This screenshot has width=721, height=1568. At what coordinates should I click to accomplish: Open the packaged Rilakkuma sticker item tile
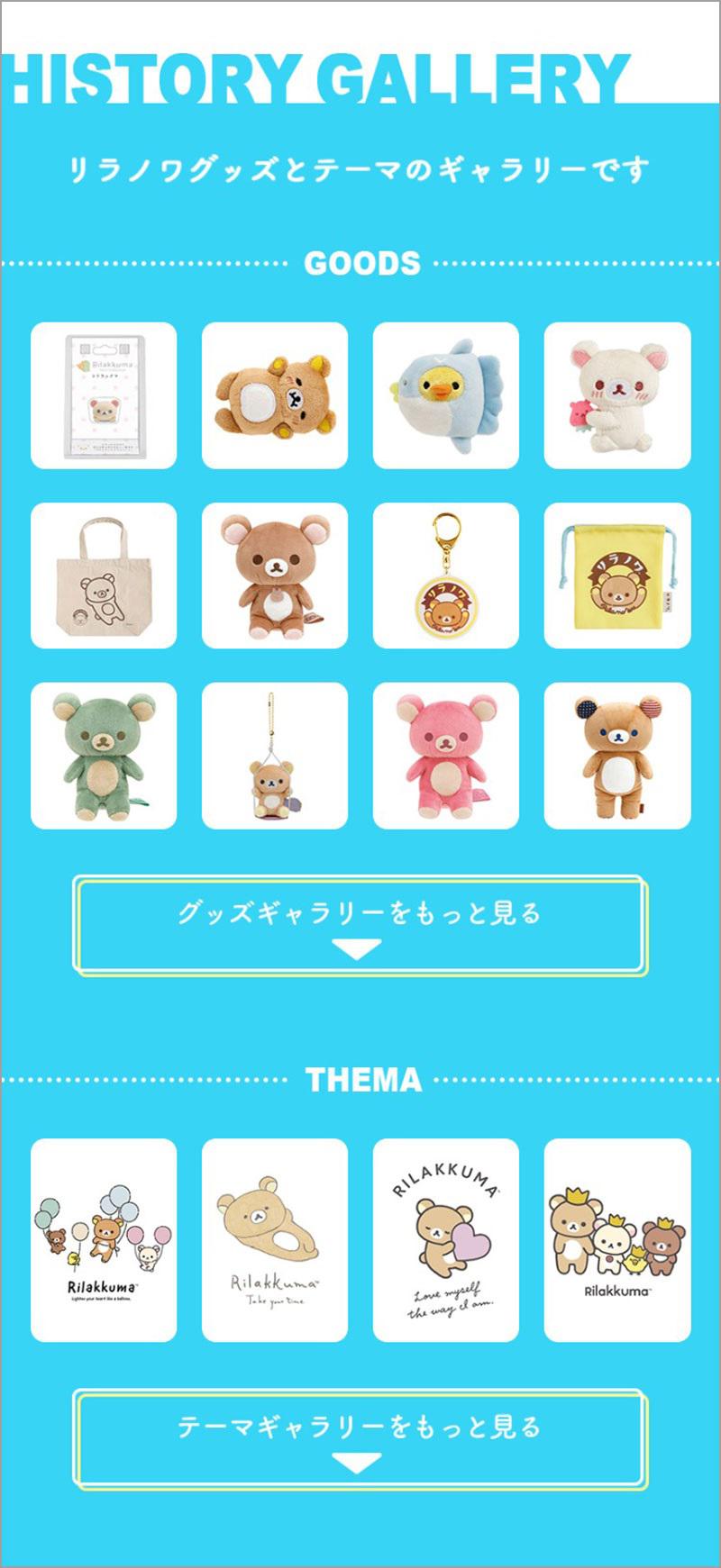click(104, 395)
